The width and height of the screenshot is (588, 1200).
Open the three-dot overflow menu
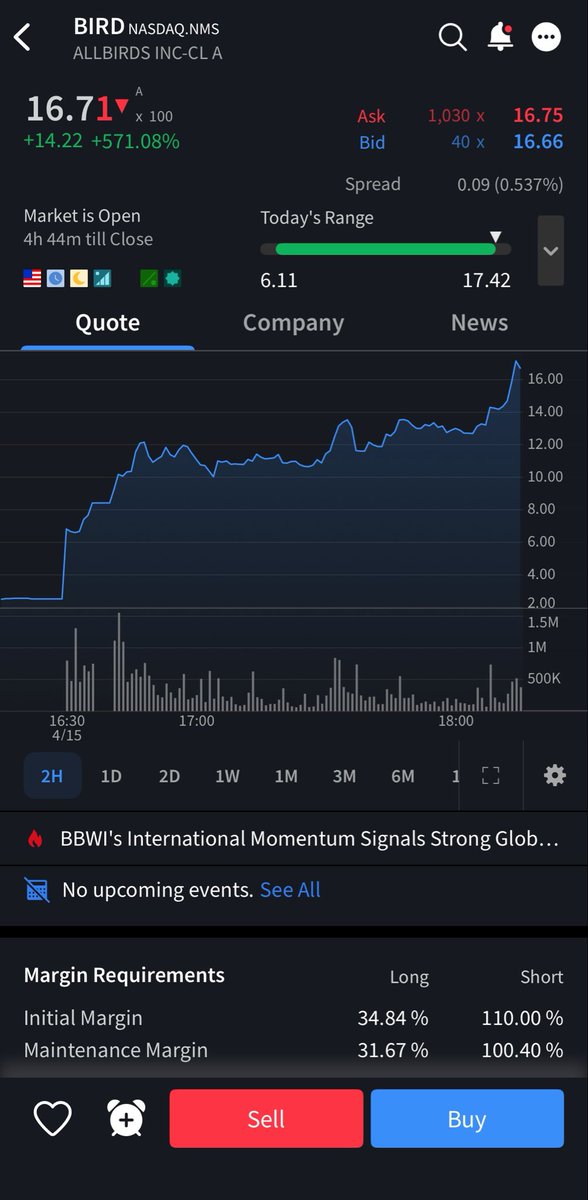pos(546,38)
